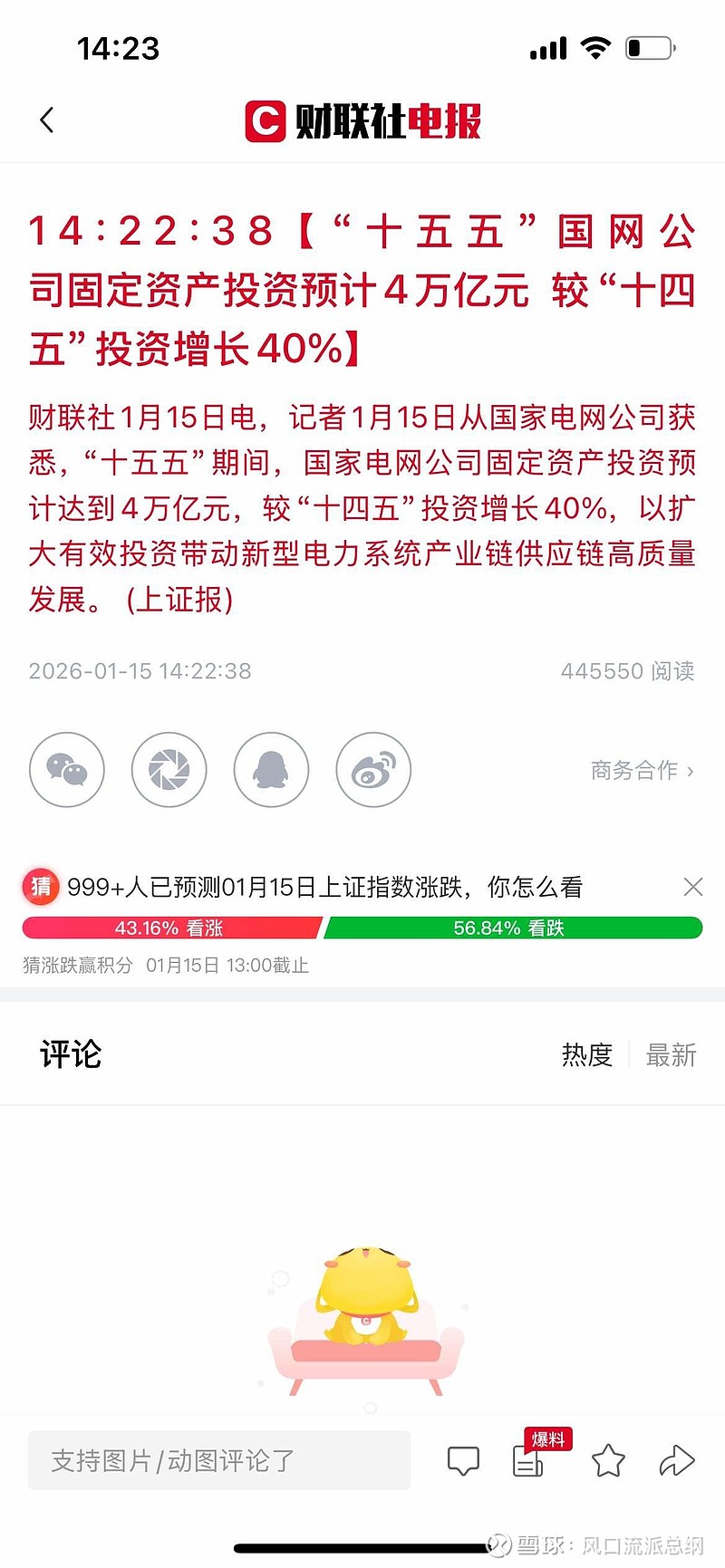Open the WeChat Moments share icon
This screenshot has width=725, height=1568.
coord(169,769)
